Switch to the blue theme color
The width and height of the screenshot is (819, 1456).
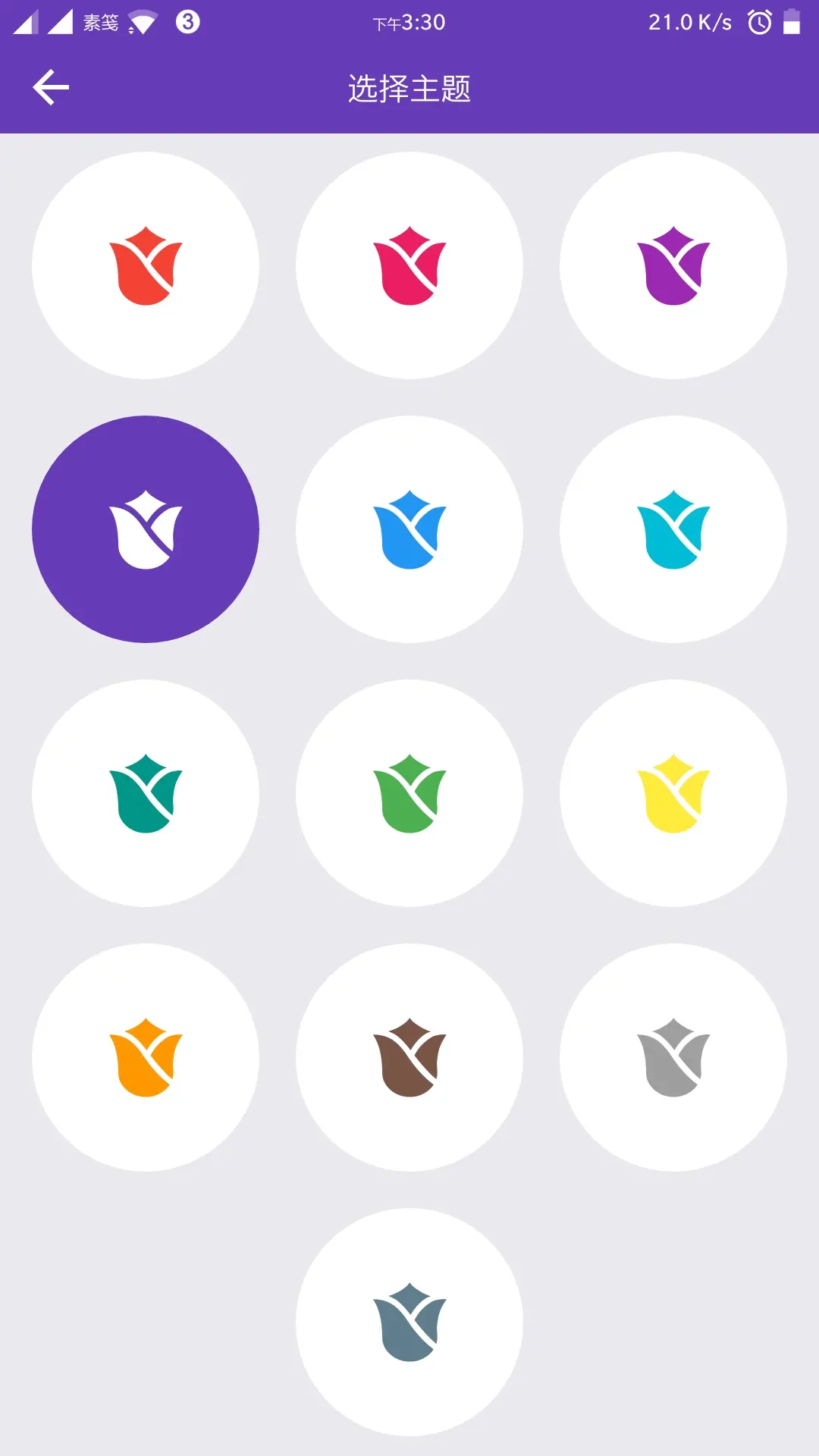(x=409, y=529)
